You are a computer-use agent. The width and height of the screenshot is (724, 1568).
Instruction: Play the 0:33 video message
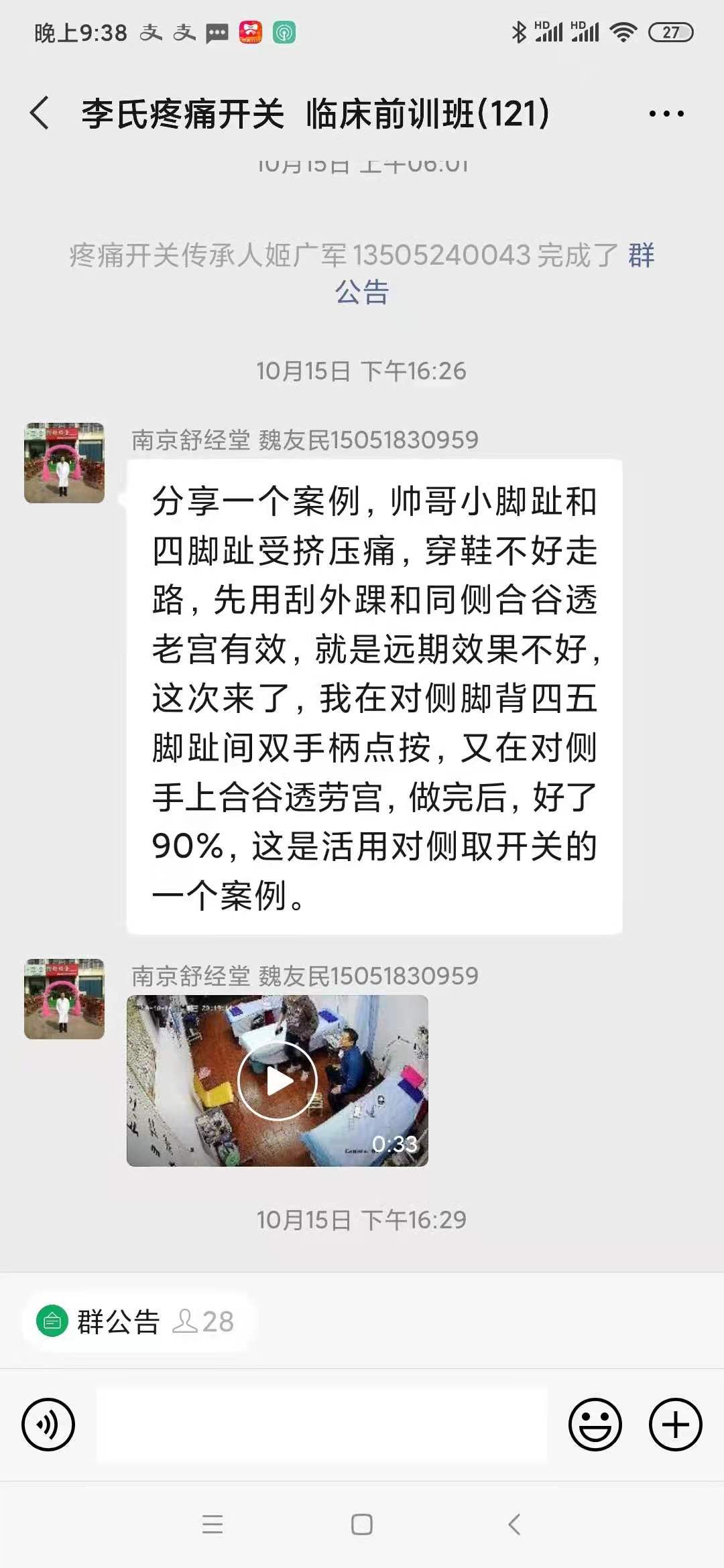277,1080
